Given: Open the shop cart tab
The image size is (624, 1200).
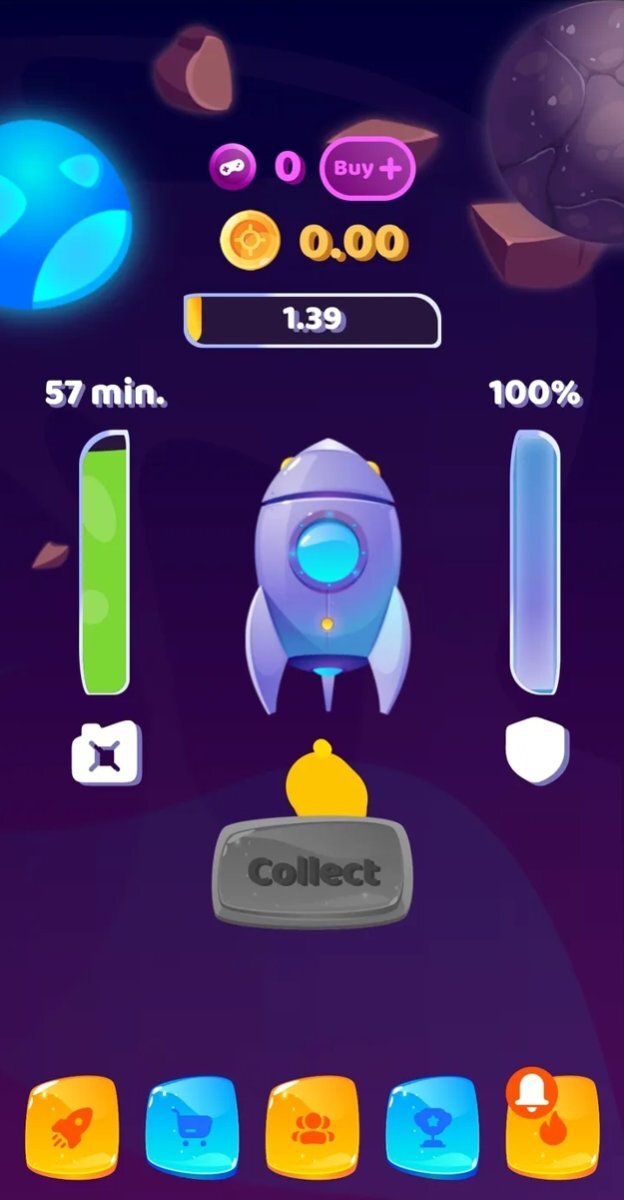Looking at the screenshot, I should 192,1126.
